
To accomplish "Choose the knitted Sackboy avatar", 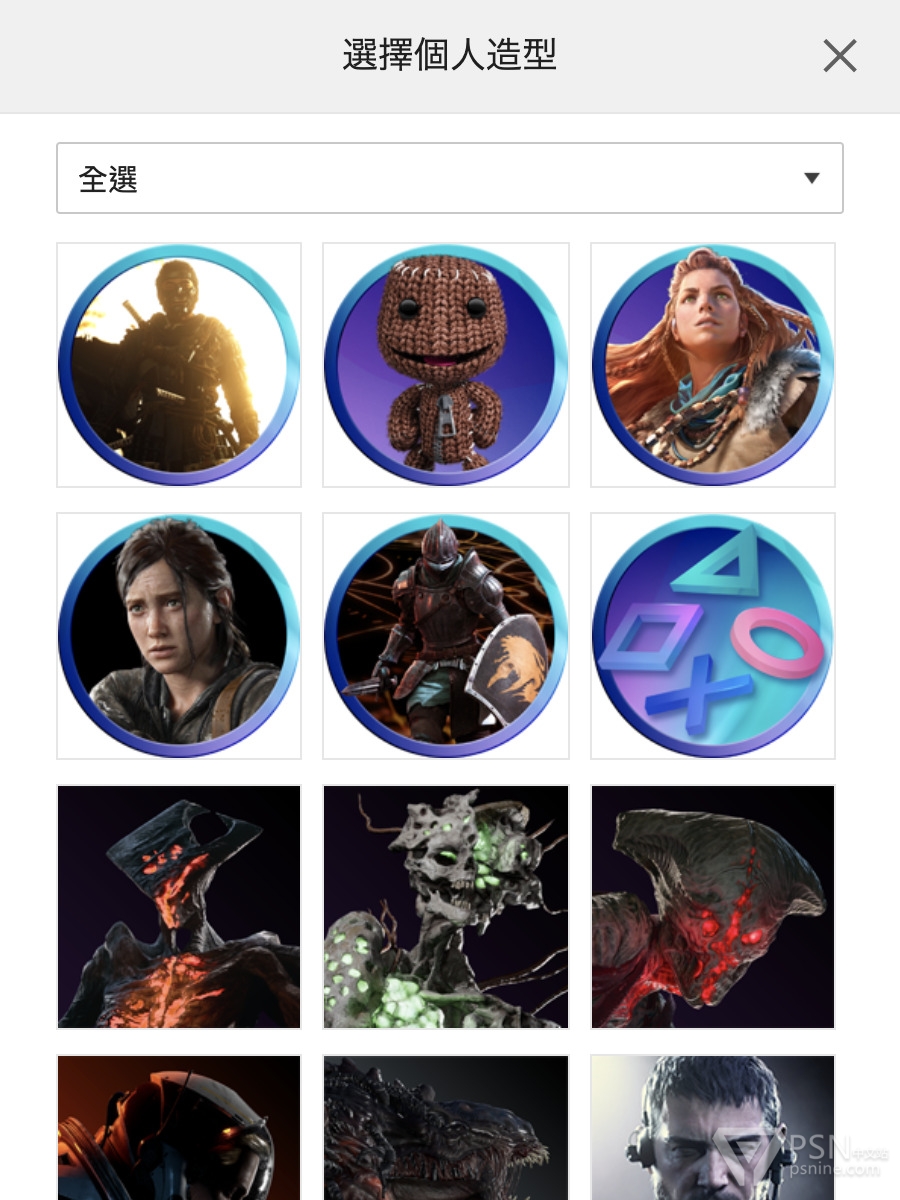I will pyautogui.click(x=446, y=365).
